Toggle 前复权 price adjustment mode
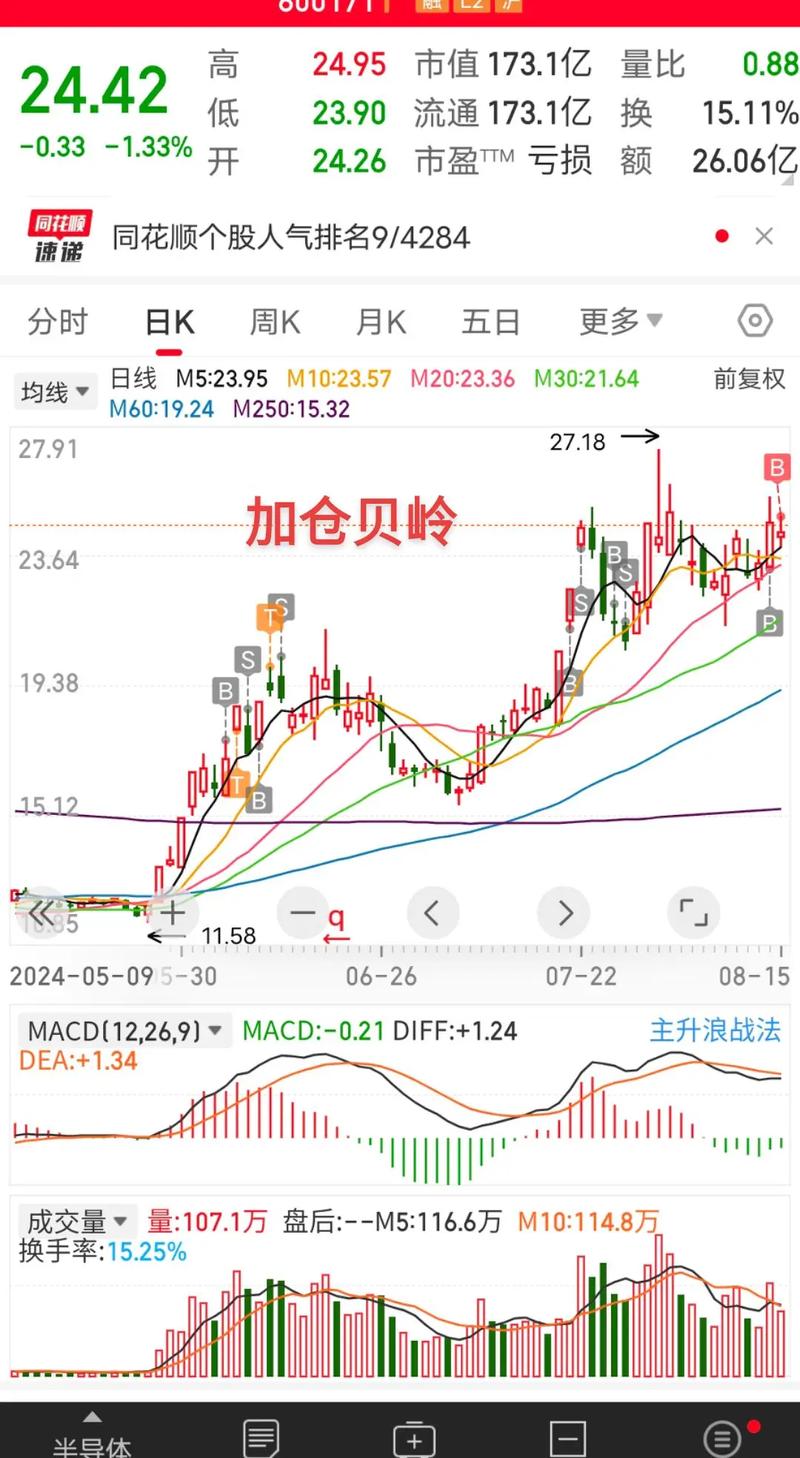This screenshot has height=1458, width=800. tap(749, 380)
